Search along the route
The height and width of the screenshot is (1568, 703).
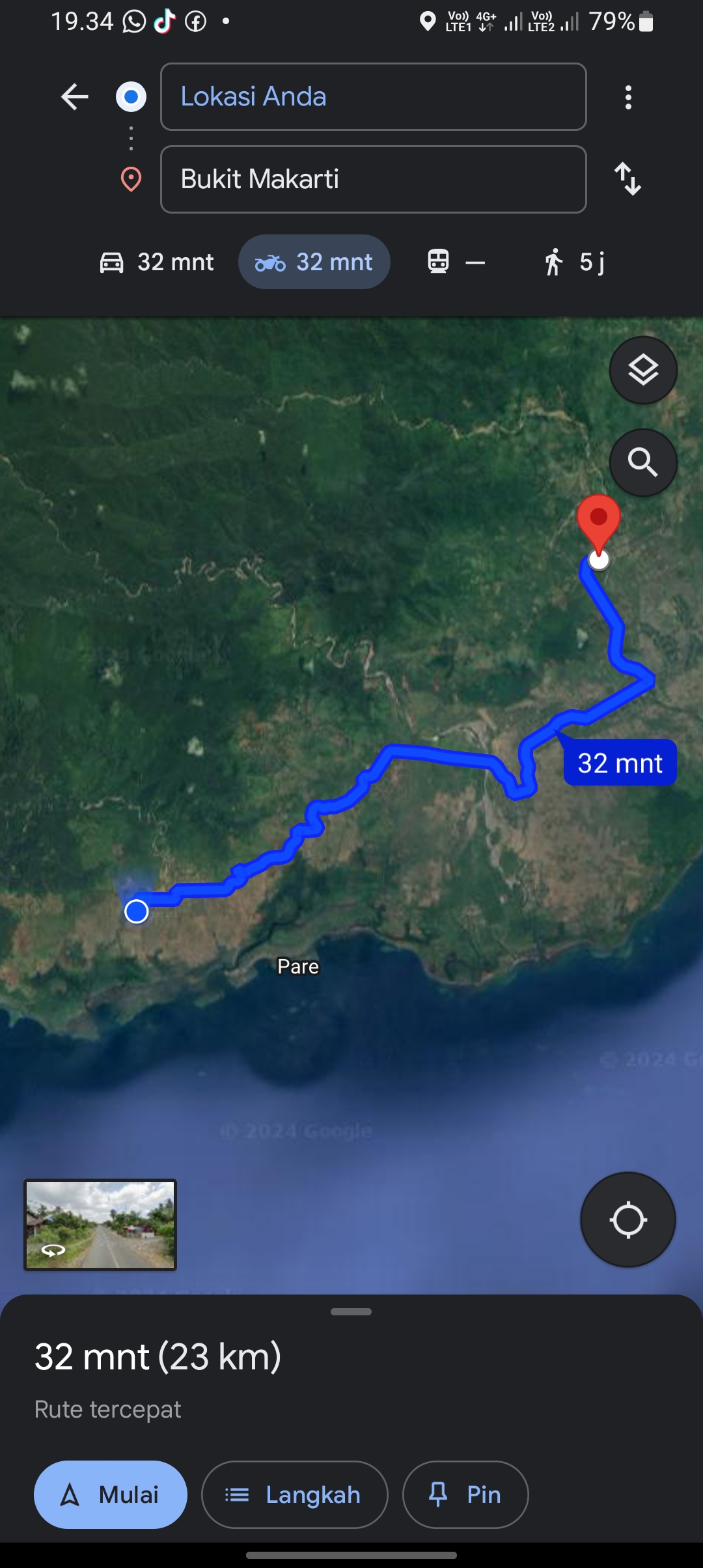(643, 462)
